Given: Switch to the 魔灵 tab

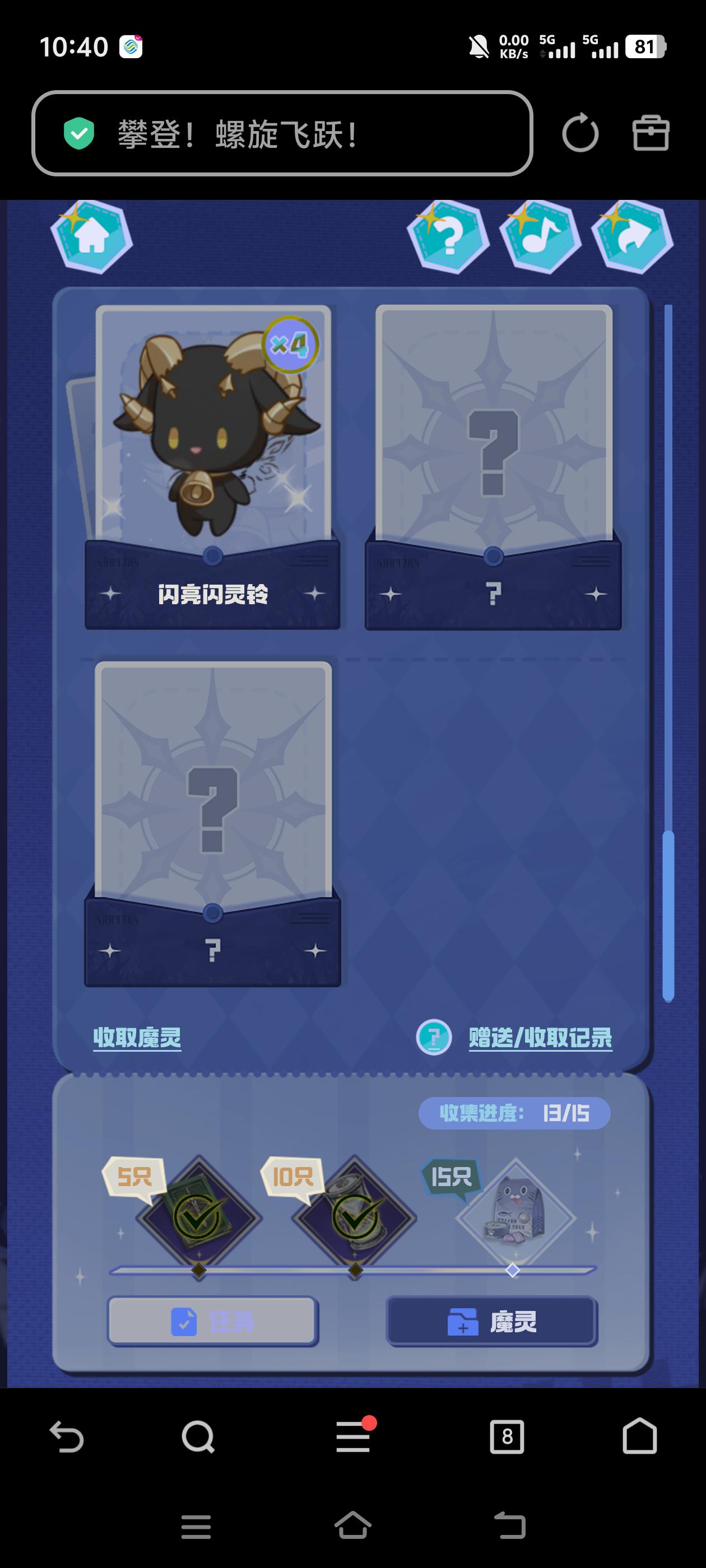Looking at the screenshot, I should 492,1321.
